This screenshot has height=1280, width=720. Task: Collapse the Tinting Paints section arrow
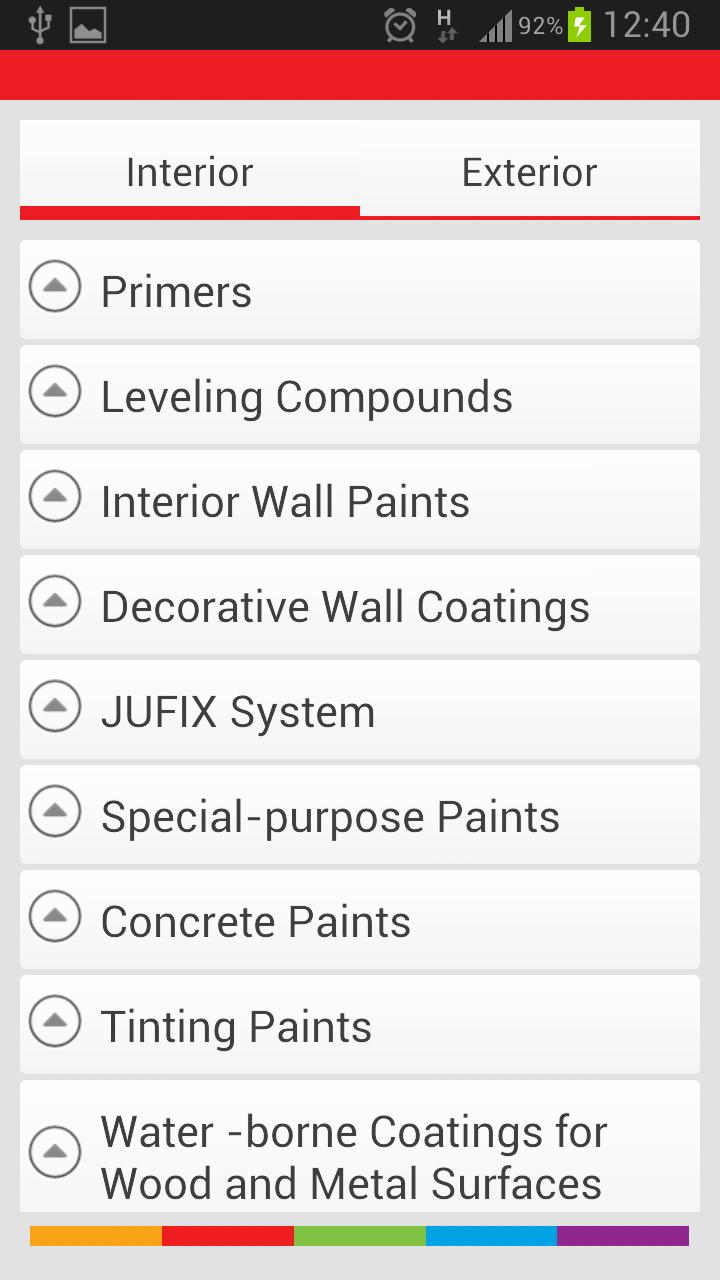tap(55, 1021)
